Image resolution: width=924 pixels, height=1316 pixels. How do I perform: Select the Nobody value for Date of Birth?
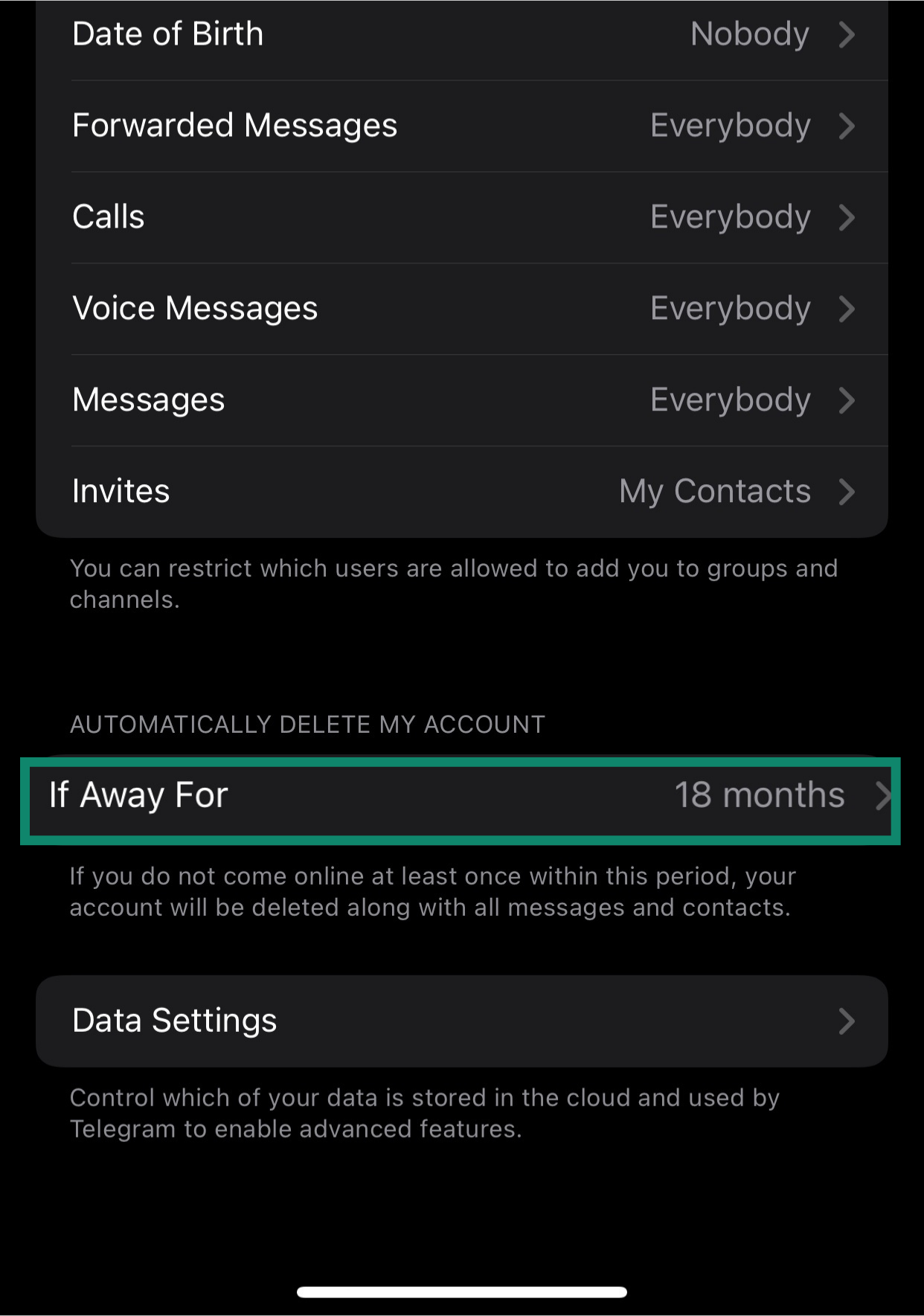[749, 33]
